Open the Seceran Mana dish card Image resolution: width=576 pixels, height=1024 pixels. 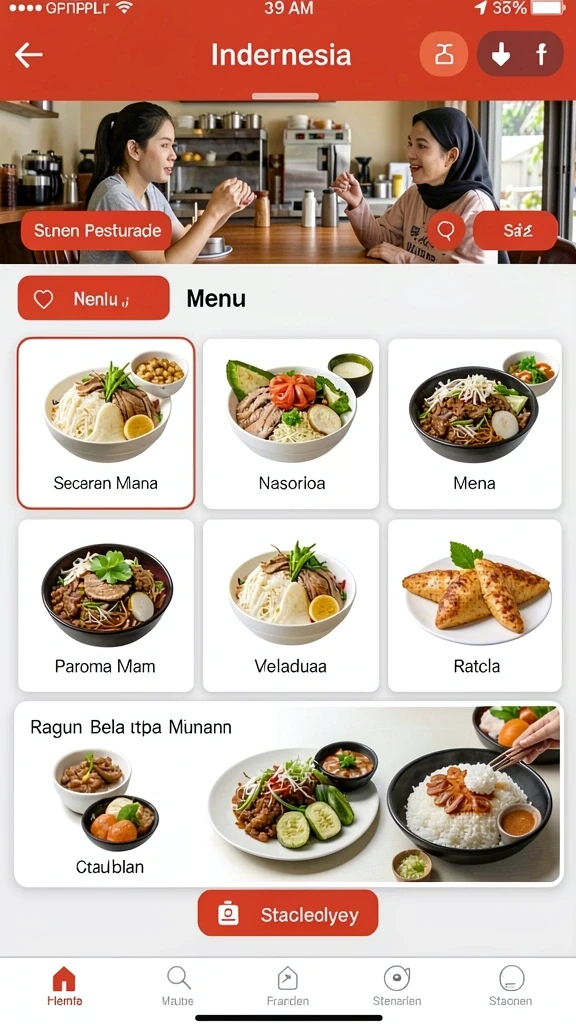pos(106,423)
